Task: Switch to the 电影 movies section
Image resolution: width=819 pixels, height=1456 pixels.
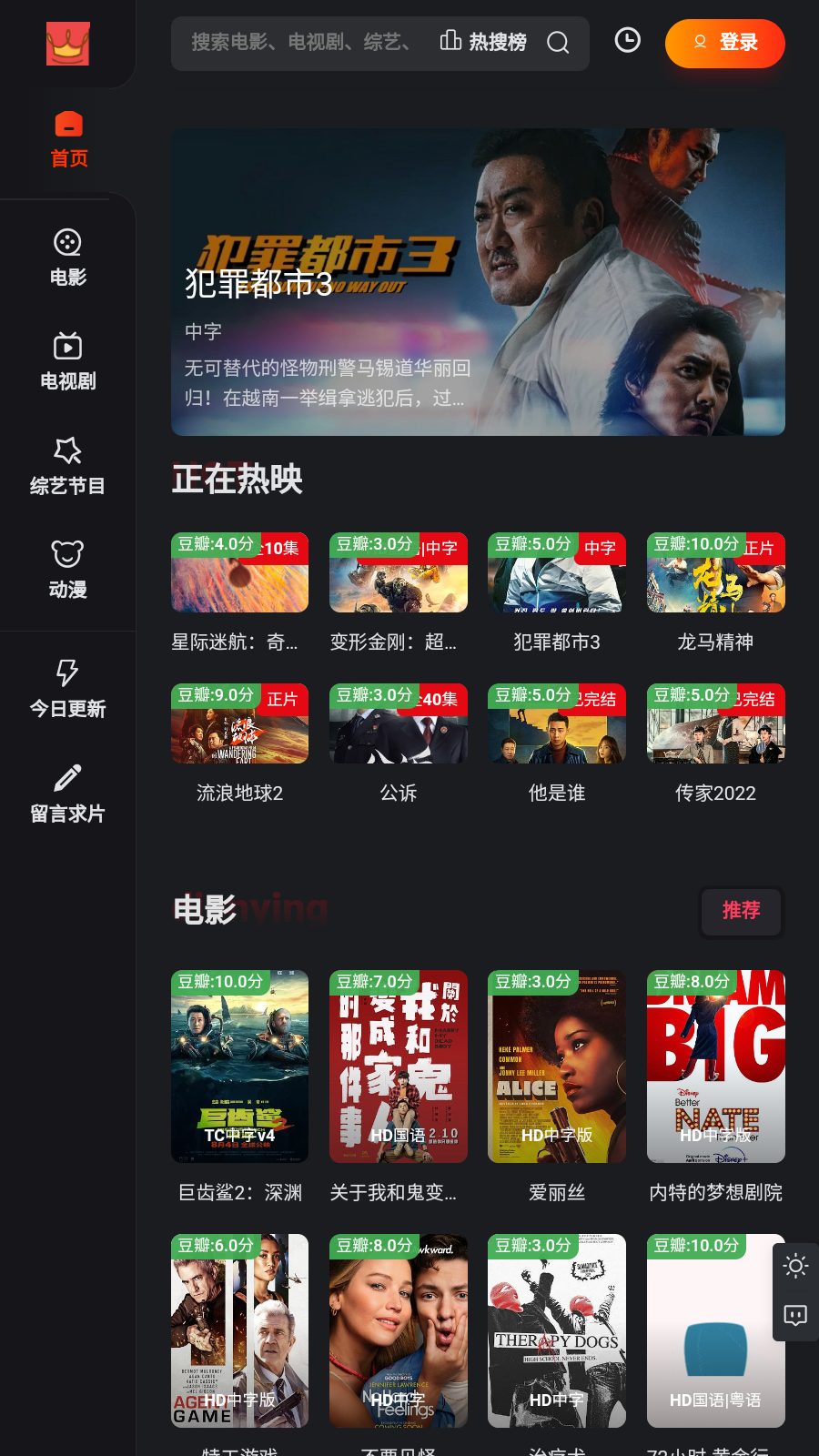Action: click(x=68, y=258)
